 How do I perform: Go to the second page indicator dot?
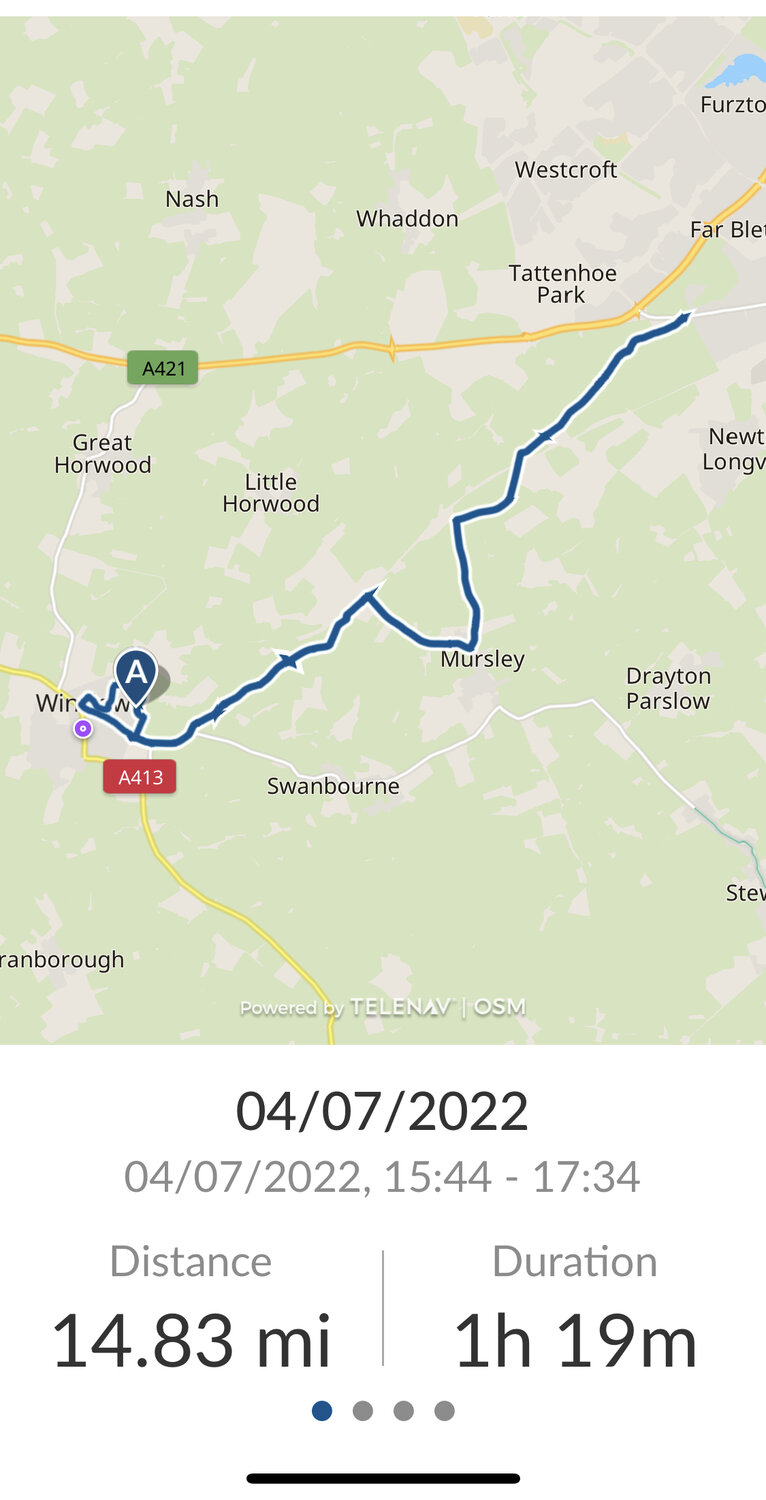[363, 1411]
